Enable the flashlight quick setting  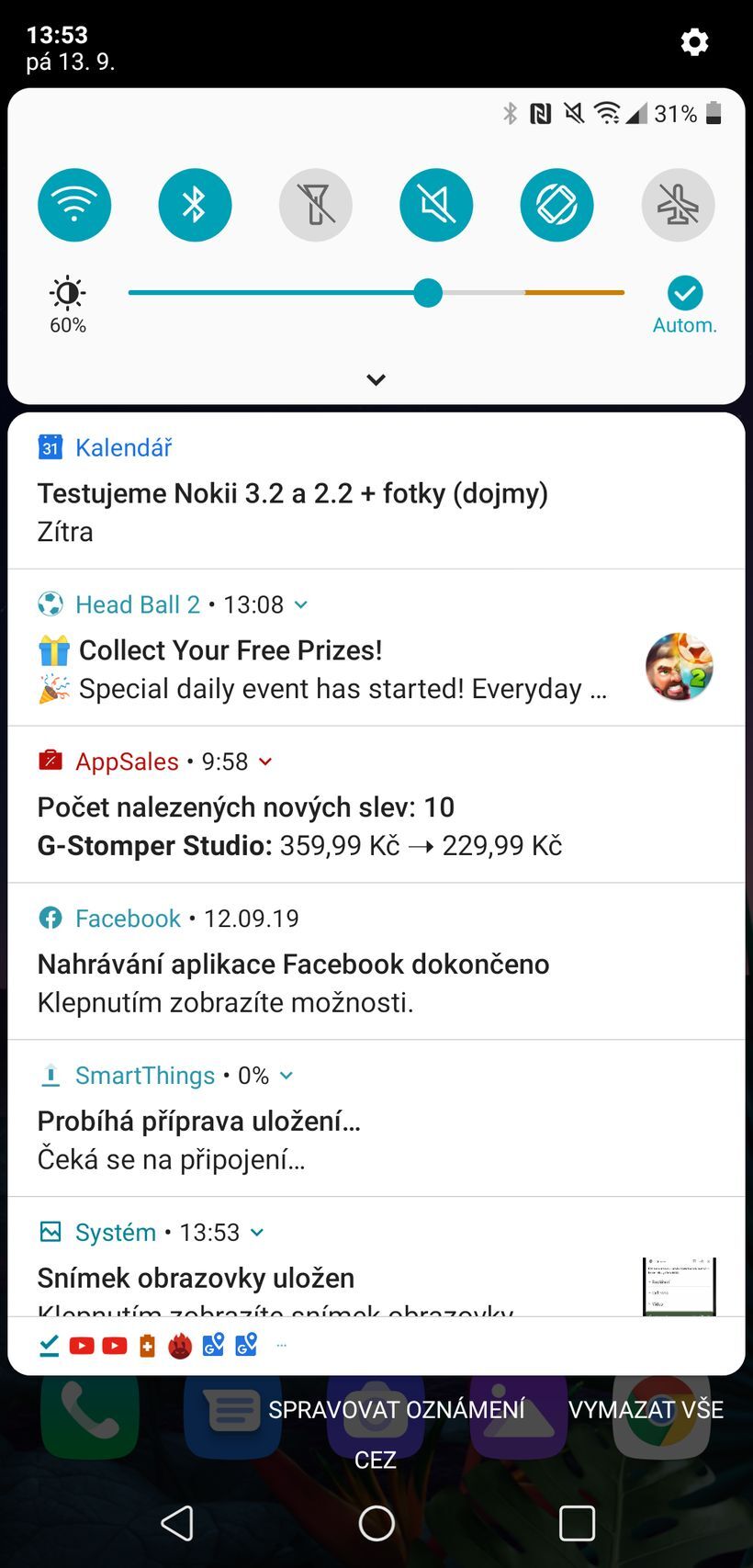pyautogui.click(x=316, y=205)
